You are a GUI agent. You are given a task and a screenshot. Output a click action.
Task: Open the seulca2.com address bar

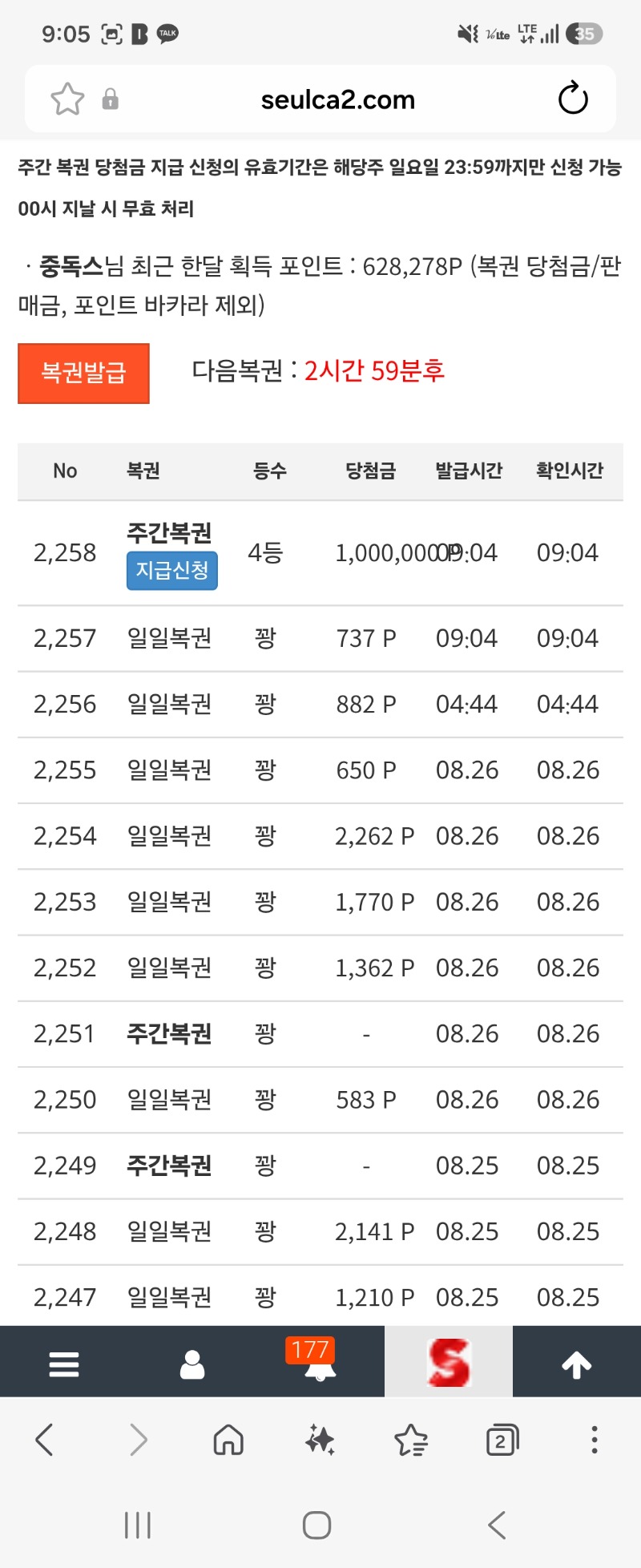(x=338, y=99)
